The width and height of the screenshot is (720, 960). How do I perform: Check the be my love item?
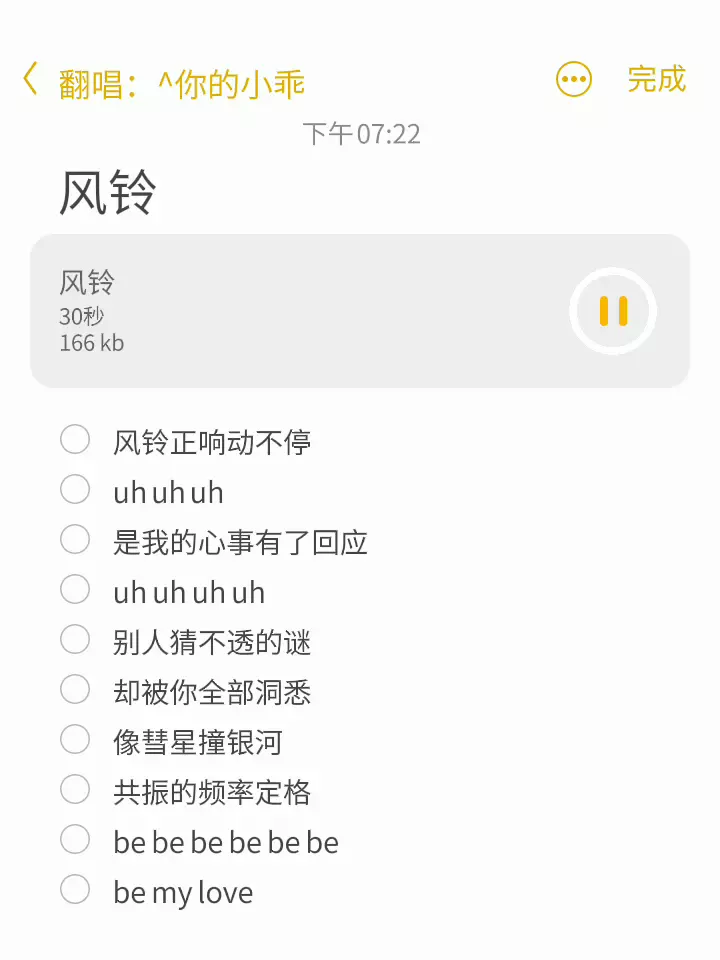click(75, 889)
